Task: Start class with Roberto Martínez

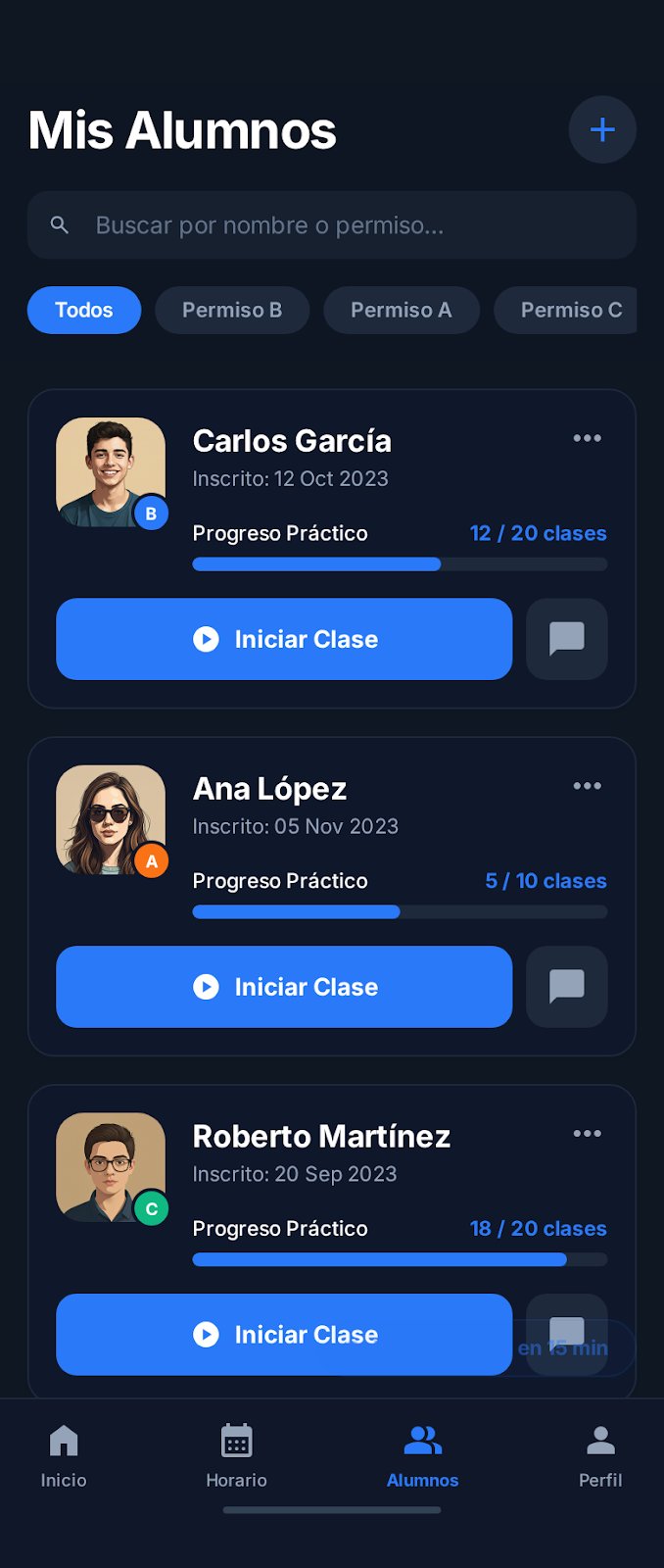Action: click(284, 1335)
